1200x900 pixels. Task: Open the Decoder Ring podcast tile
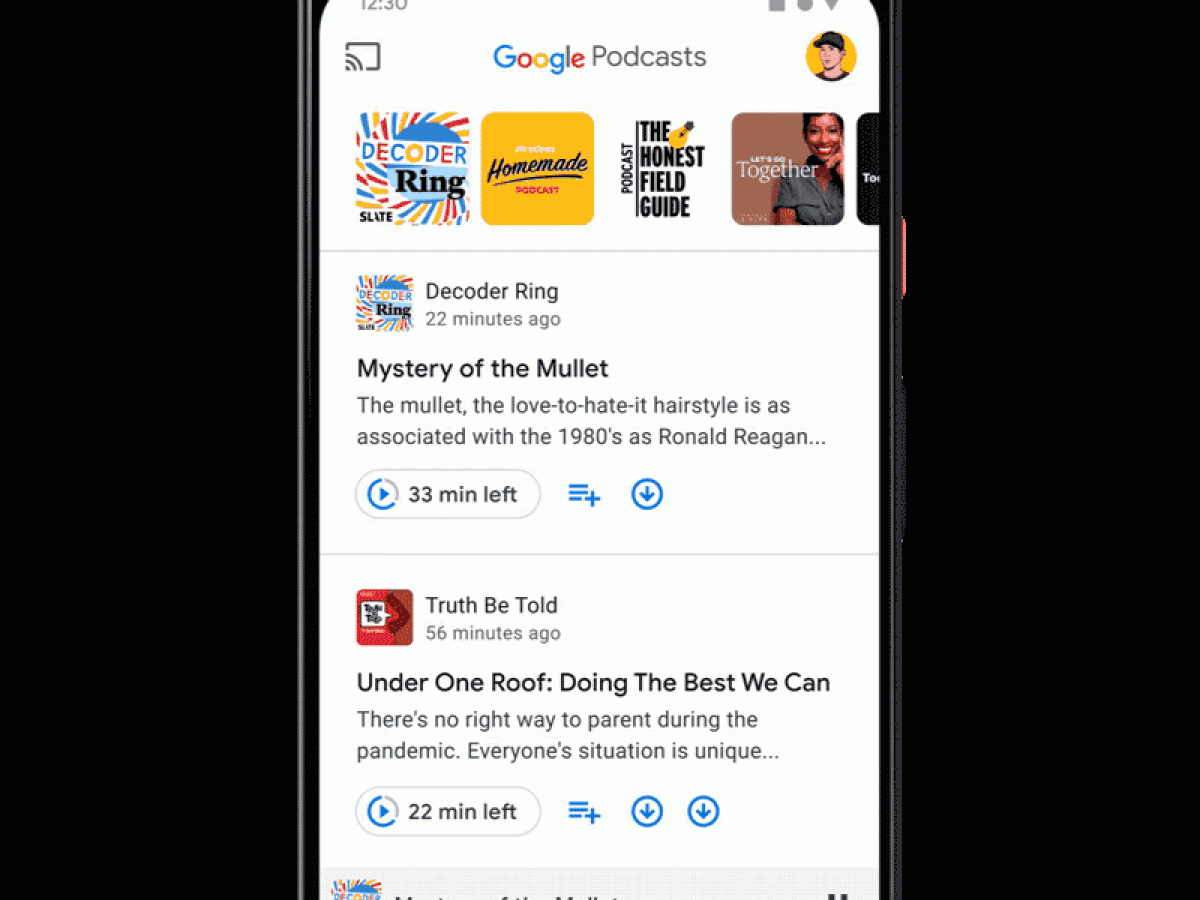412,168
